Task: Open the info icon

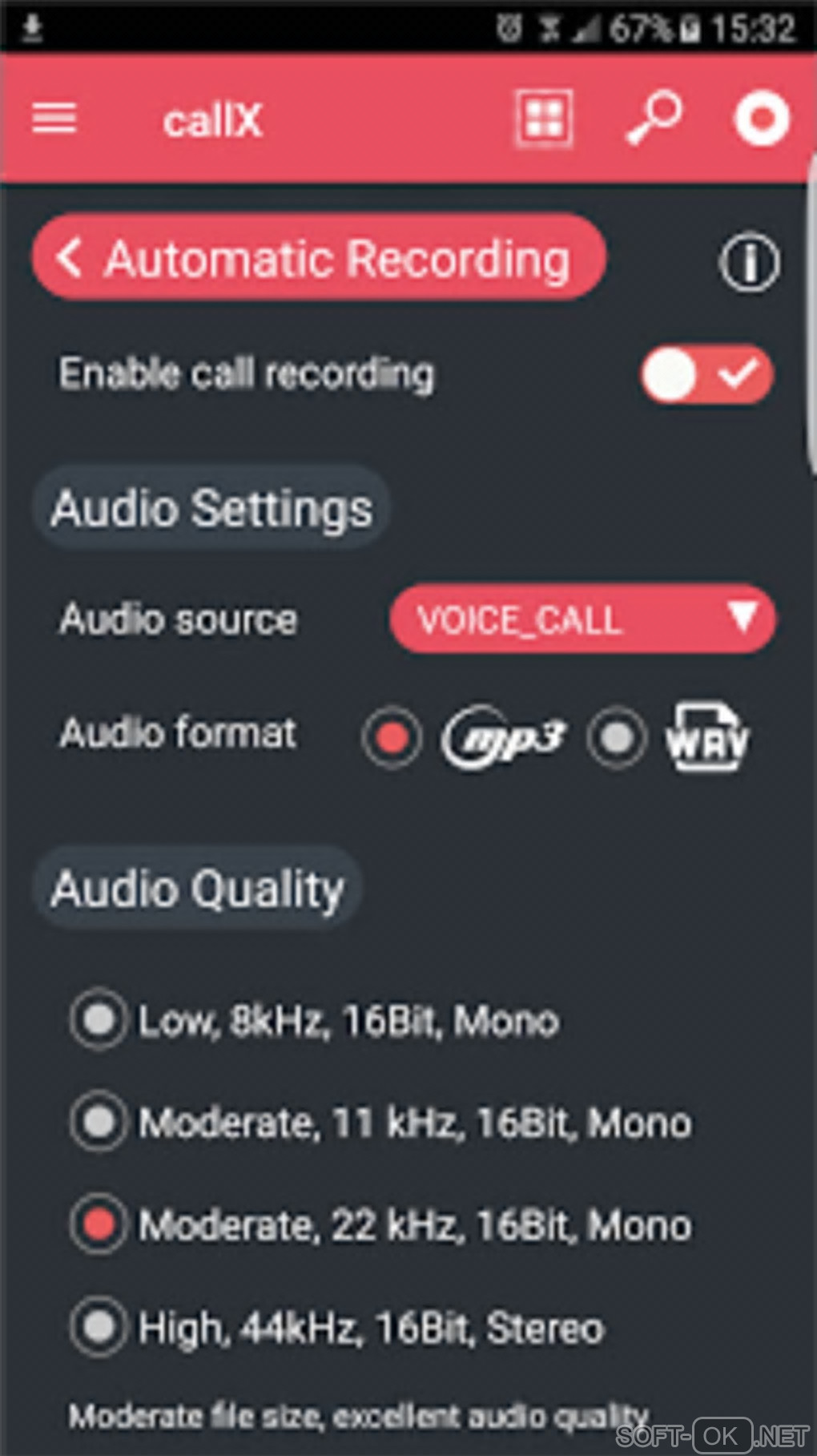Action: [749, 261]
